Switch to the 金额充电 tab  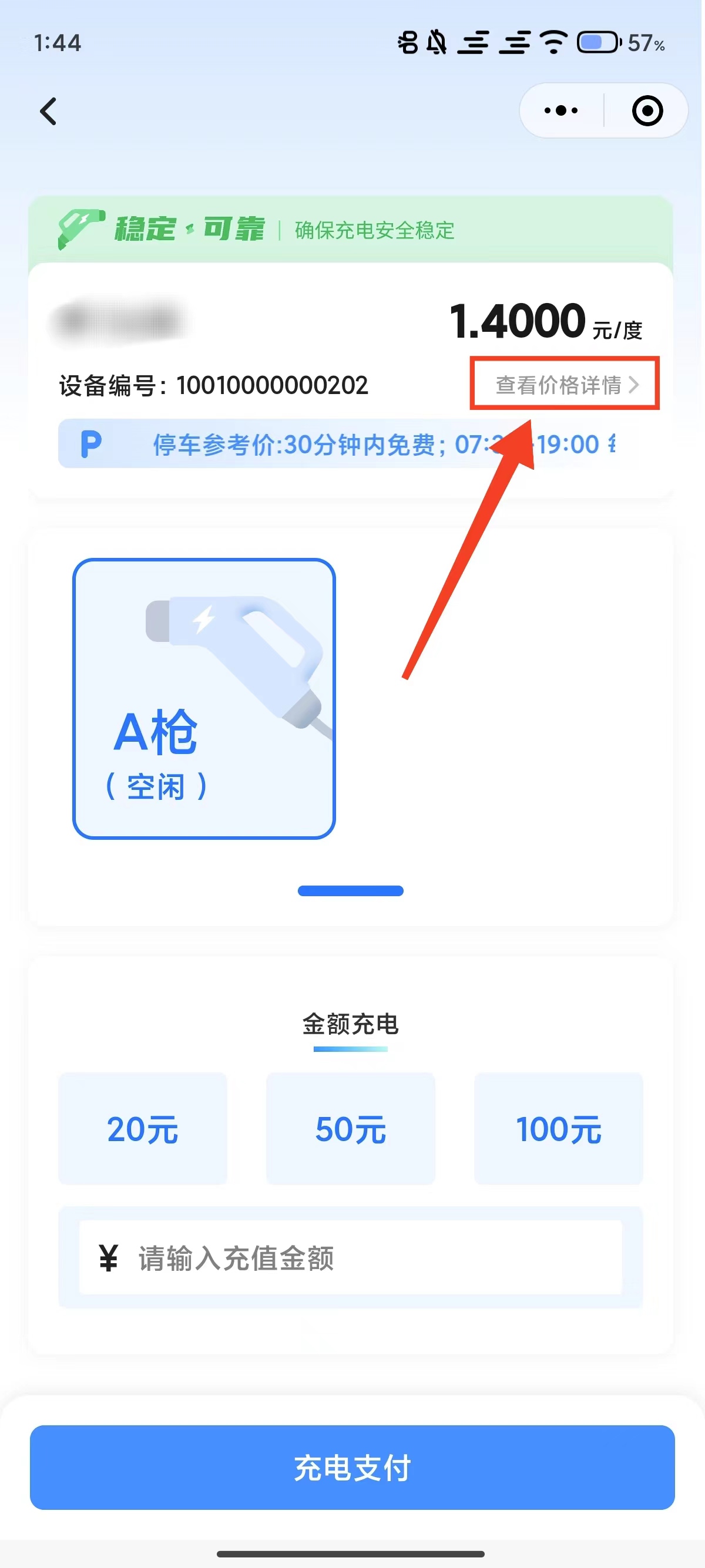351,1024
